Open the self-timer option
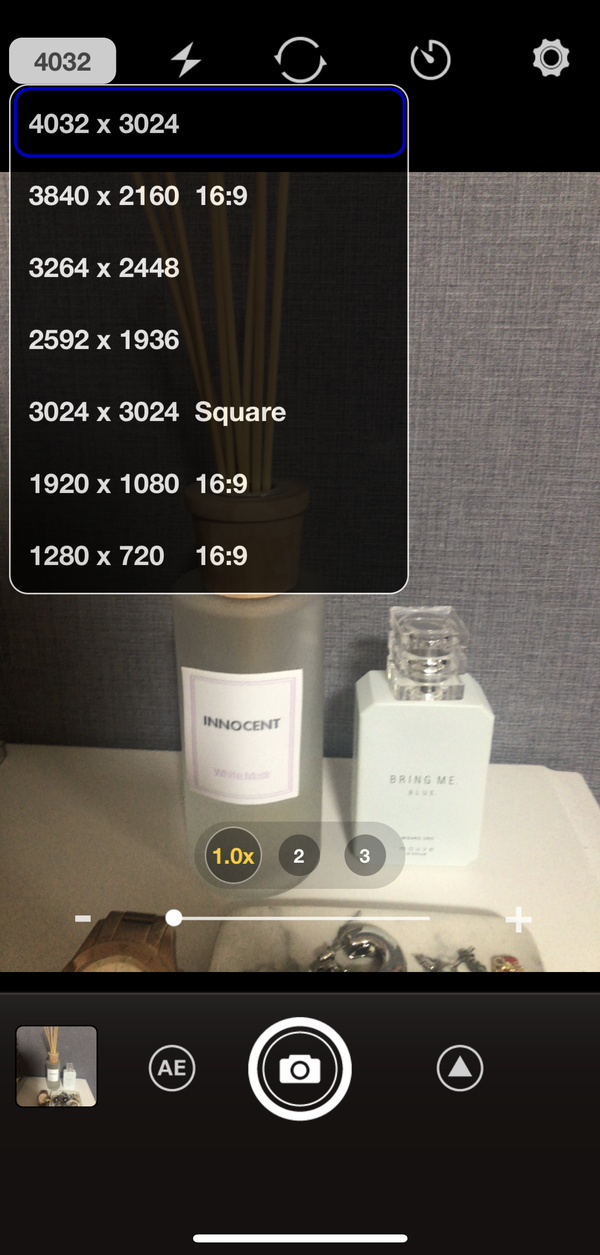Screen dimensions: 600x1255 pyautogui.click(x=431, y=60)
